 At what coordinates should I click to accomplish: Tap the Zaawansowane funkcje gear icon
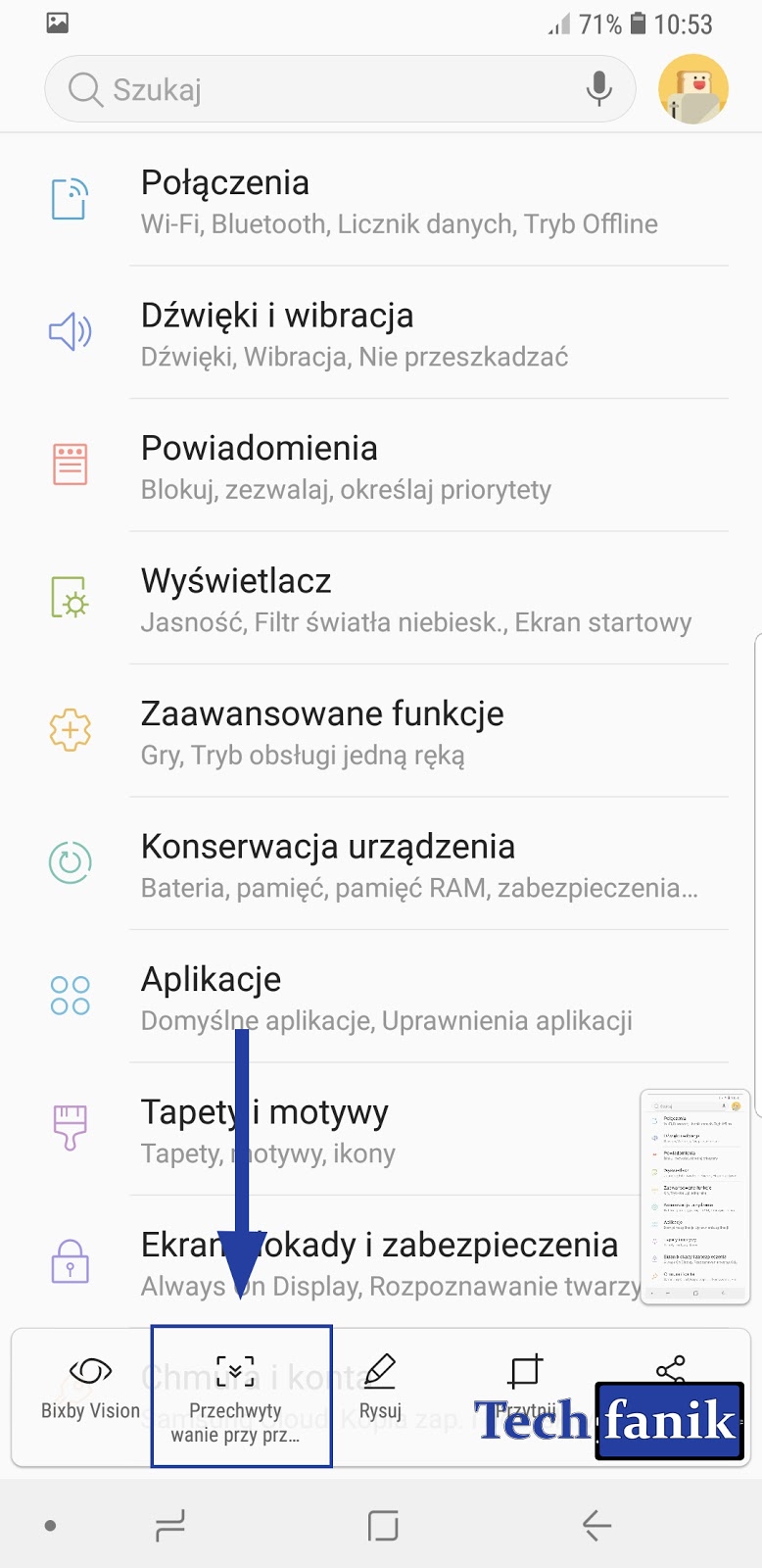[x=71, y=731]
